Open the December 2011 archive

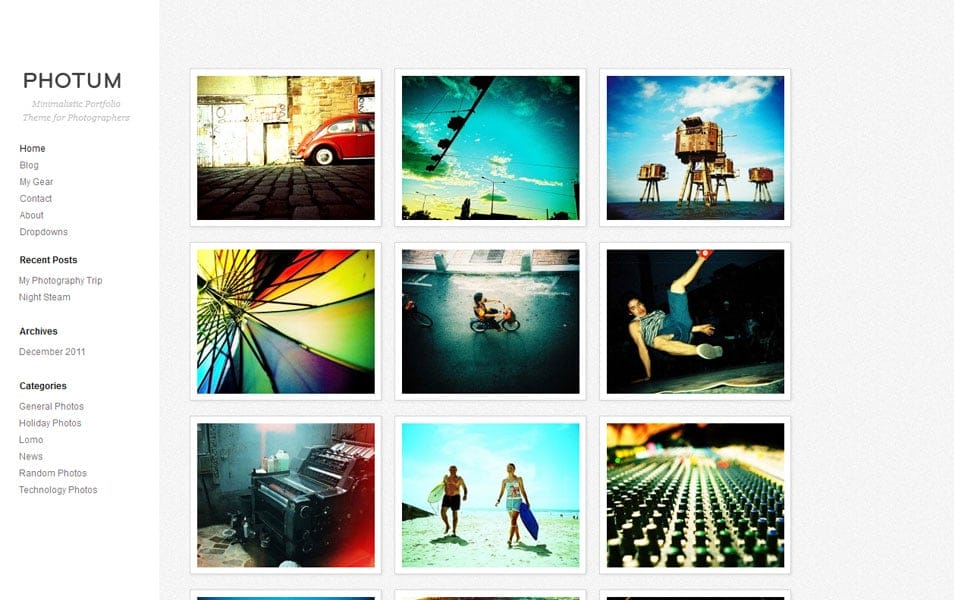tap(52, 352)
